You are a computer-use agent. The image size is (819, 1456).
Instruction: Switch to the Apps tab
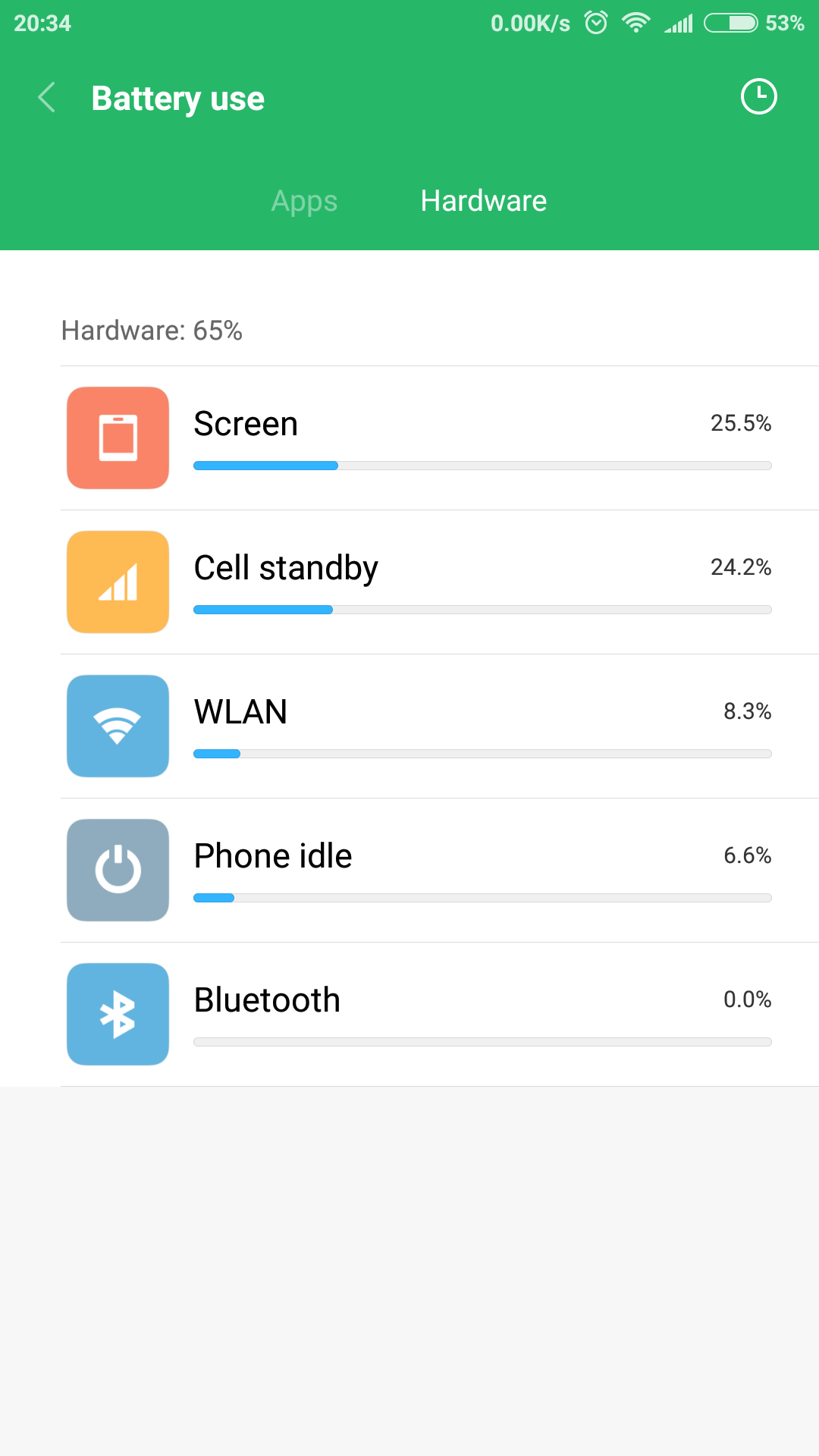click(304, 201)
